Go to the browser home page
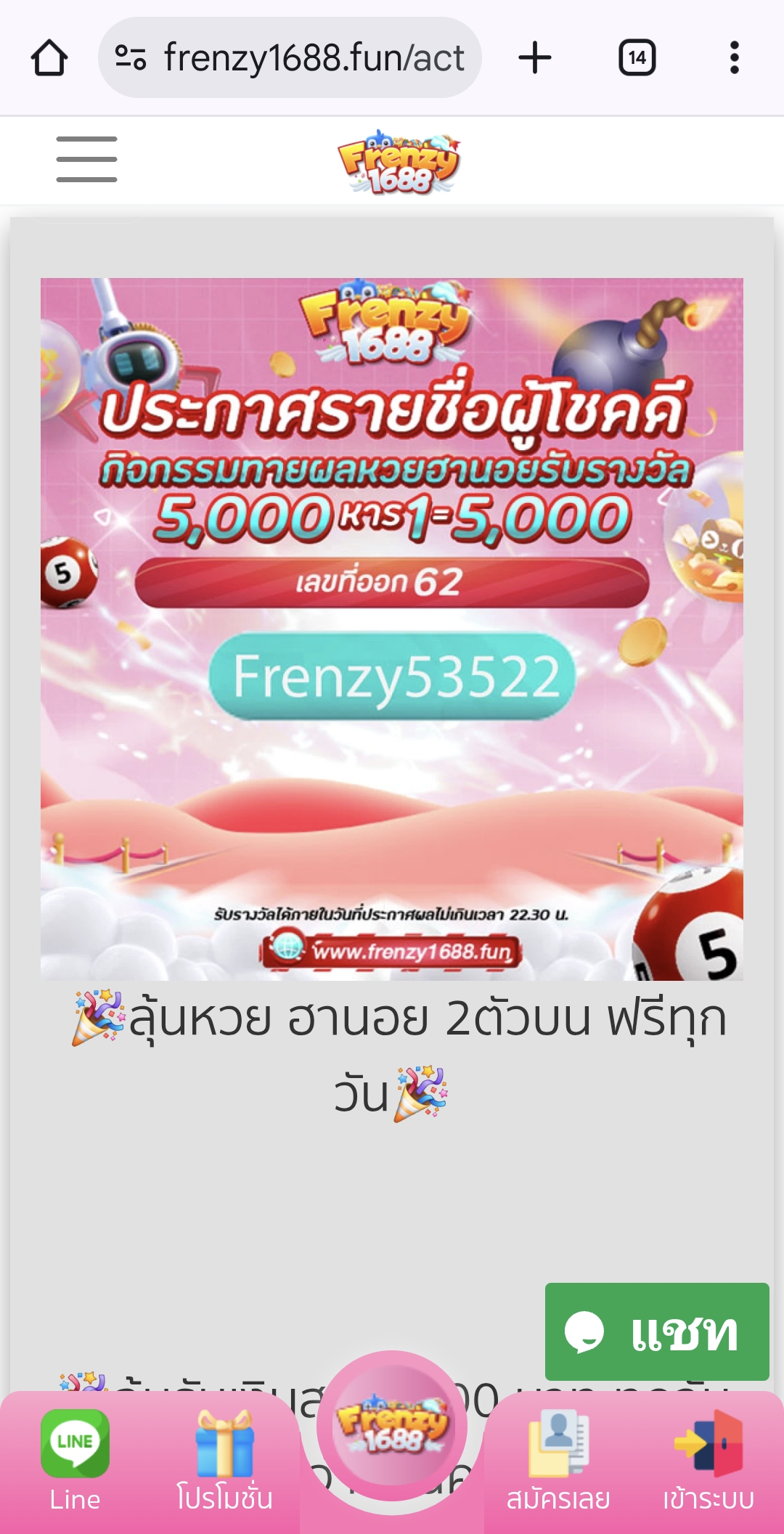 (49, 58)
